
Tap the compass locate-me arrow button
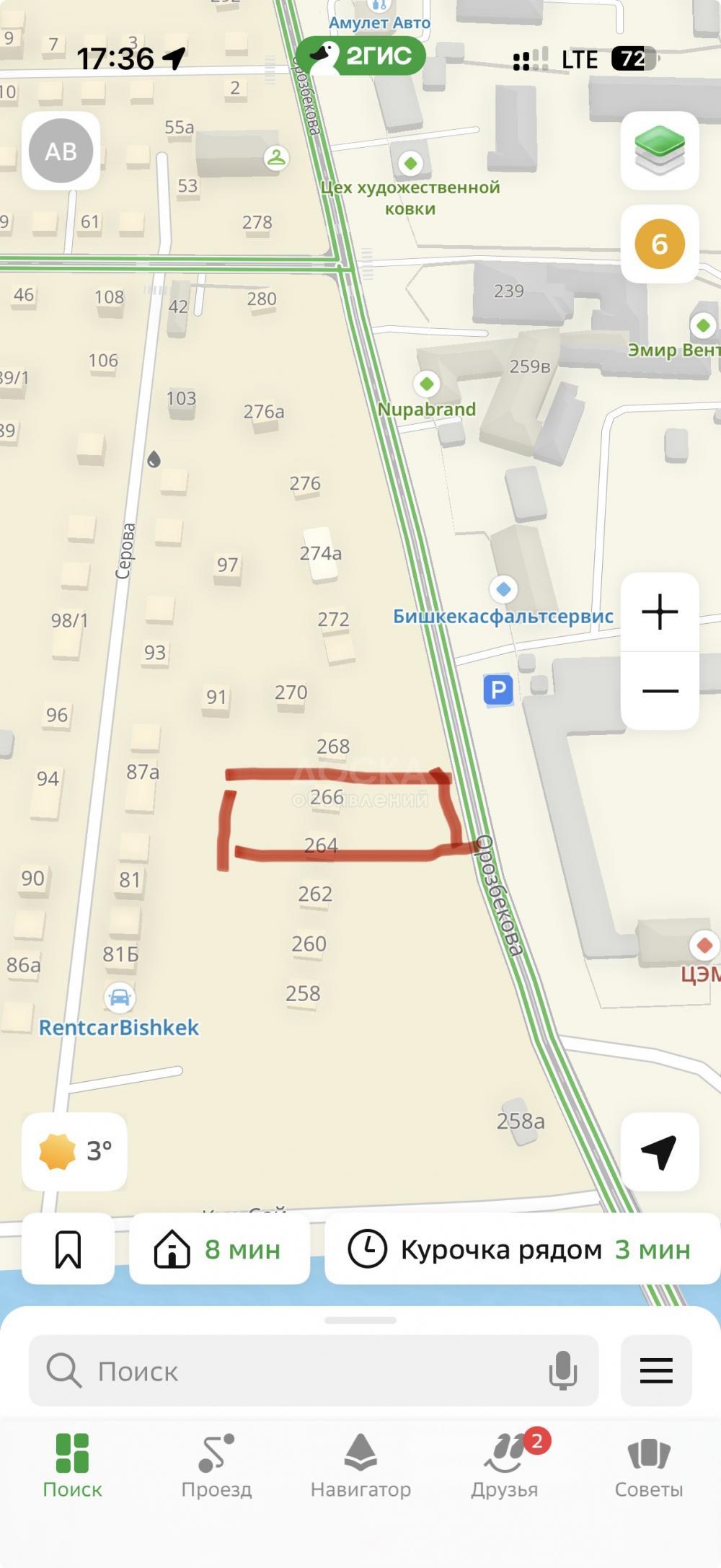pyautogui.click(x=658, y=1151)
